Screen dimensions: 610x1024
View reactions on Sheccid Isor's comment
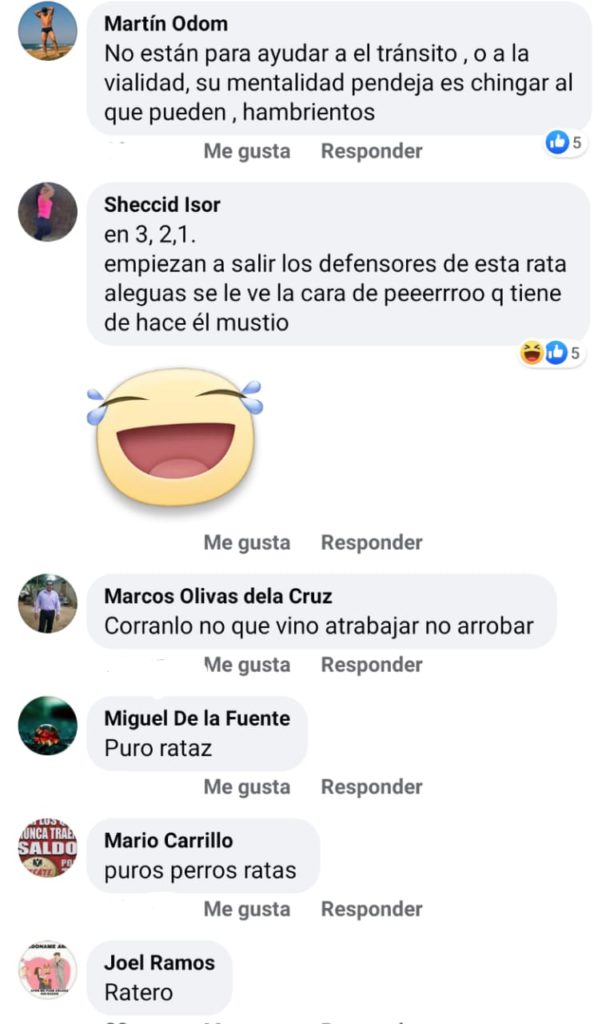pyautogui.click(x=550, y=353)
